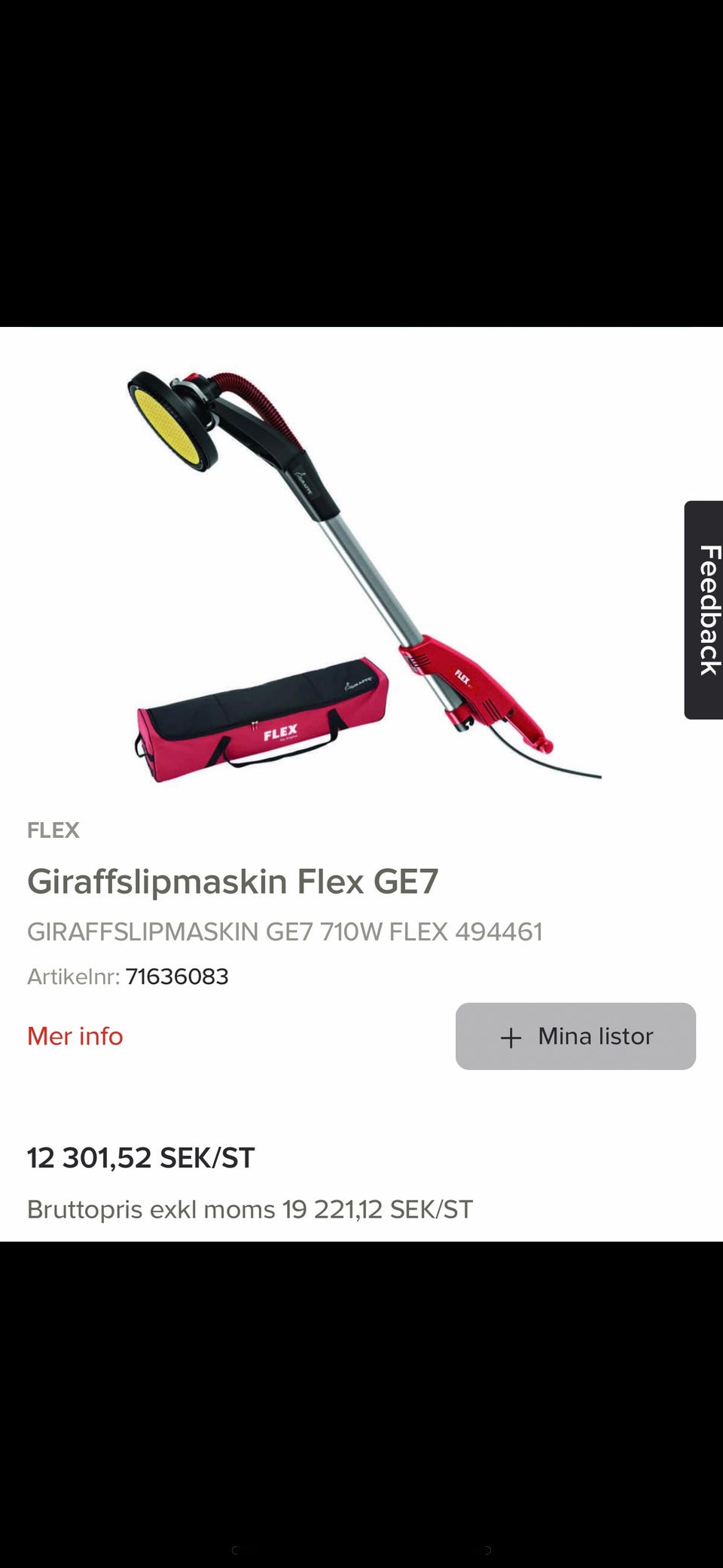Open the Feedback side tab
Viewport: 723px width, 1568px height.
point(703,610)
